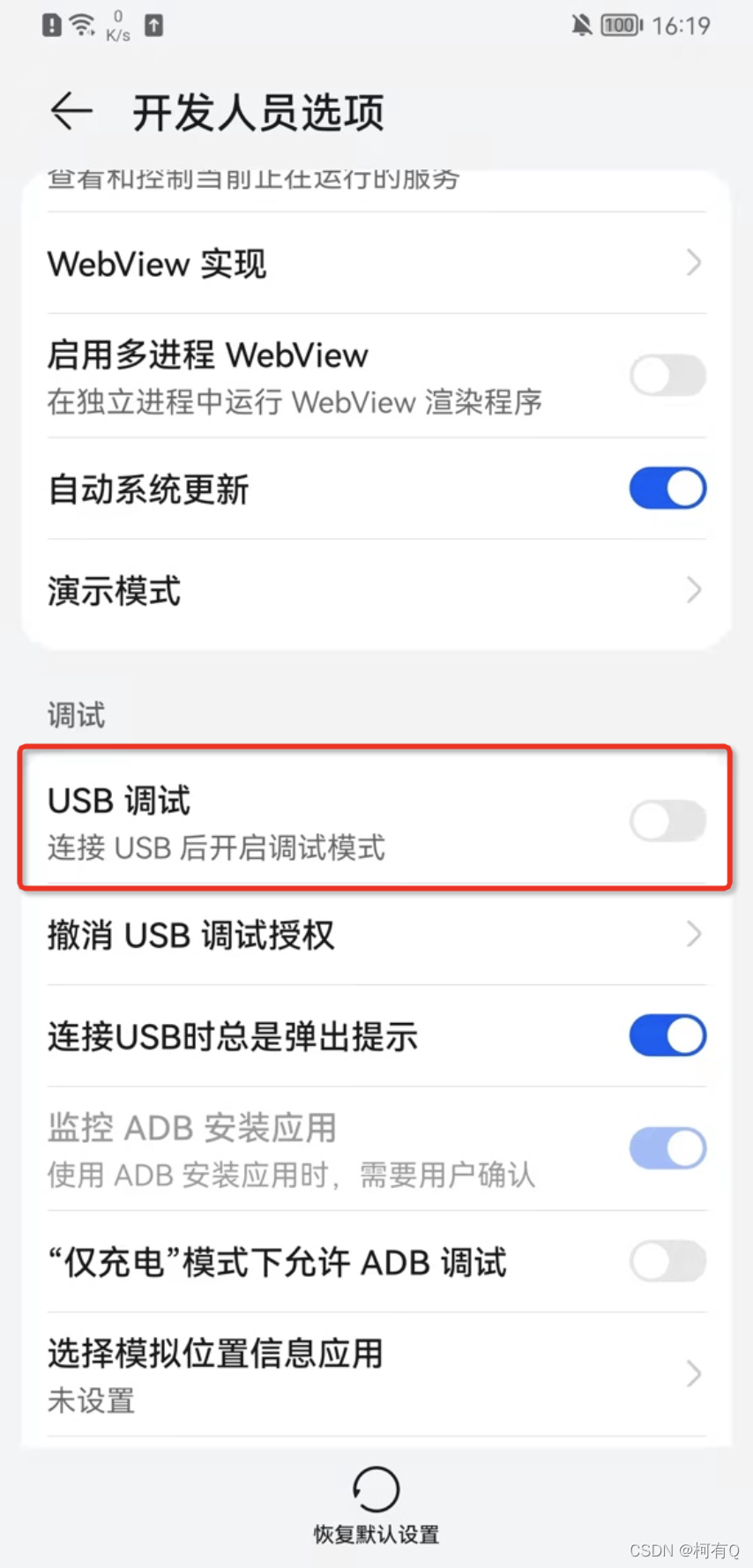Disable the 自动系统更新 toggle
753x1568 pixels.
pyautogui.click(x=667, y=489)
